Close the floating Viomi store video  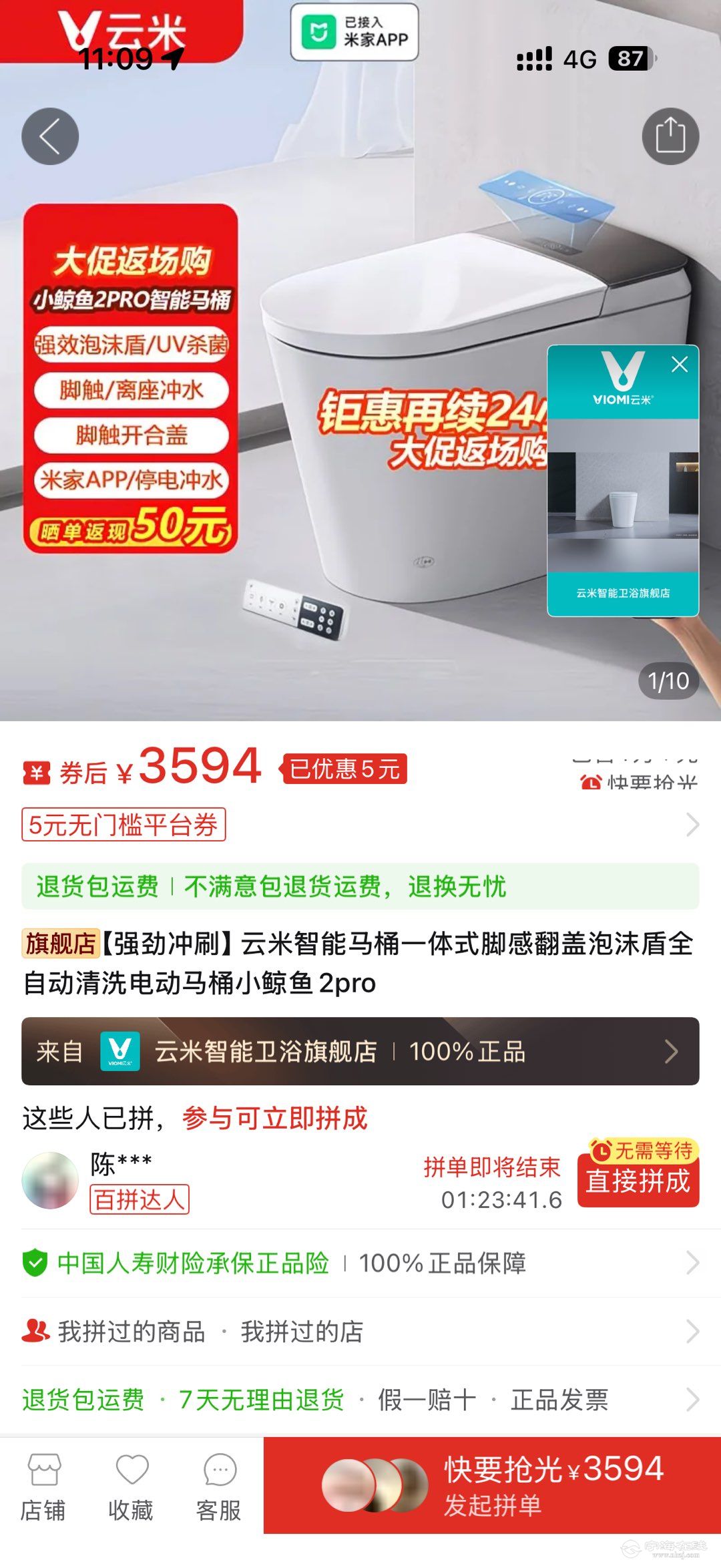point(679,365)
